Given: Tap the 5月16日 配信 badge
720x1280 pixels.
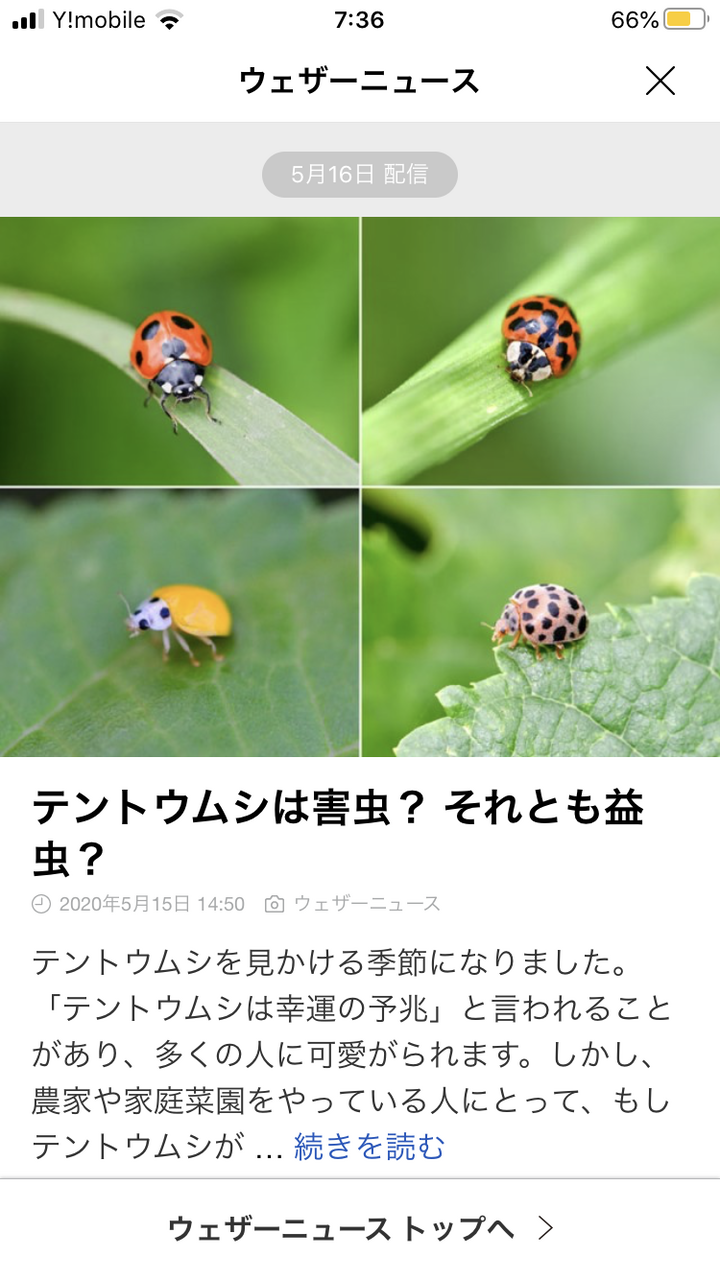Looking at the screenshot, I should point(358,174).
